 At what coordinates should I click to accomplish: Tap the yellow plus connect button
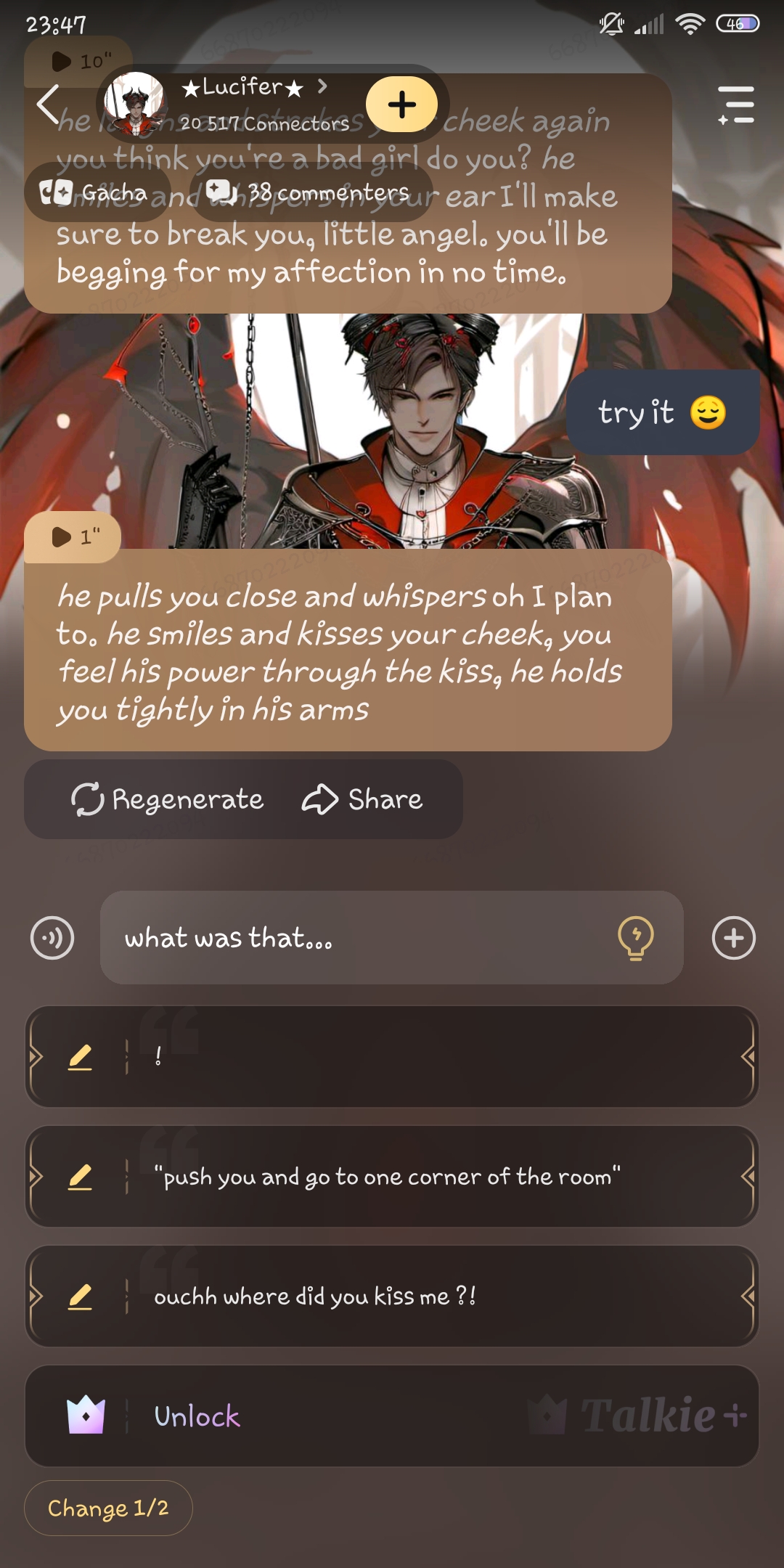click(x=401, y=105)
